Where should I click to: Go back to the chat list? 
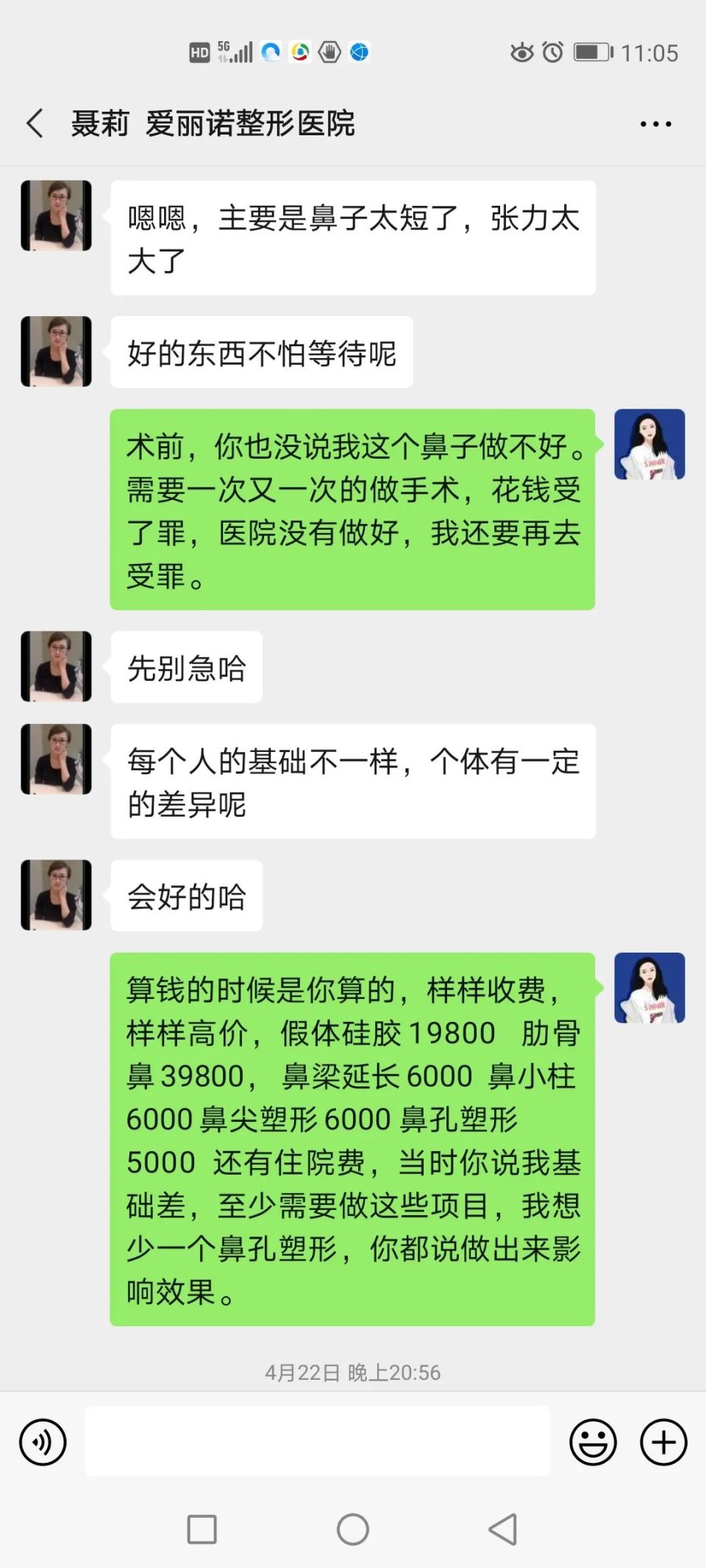pyautogui.click(x=35, y=123)
